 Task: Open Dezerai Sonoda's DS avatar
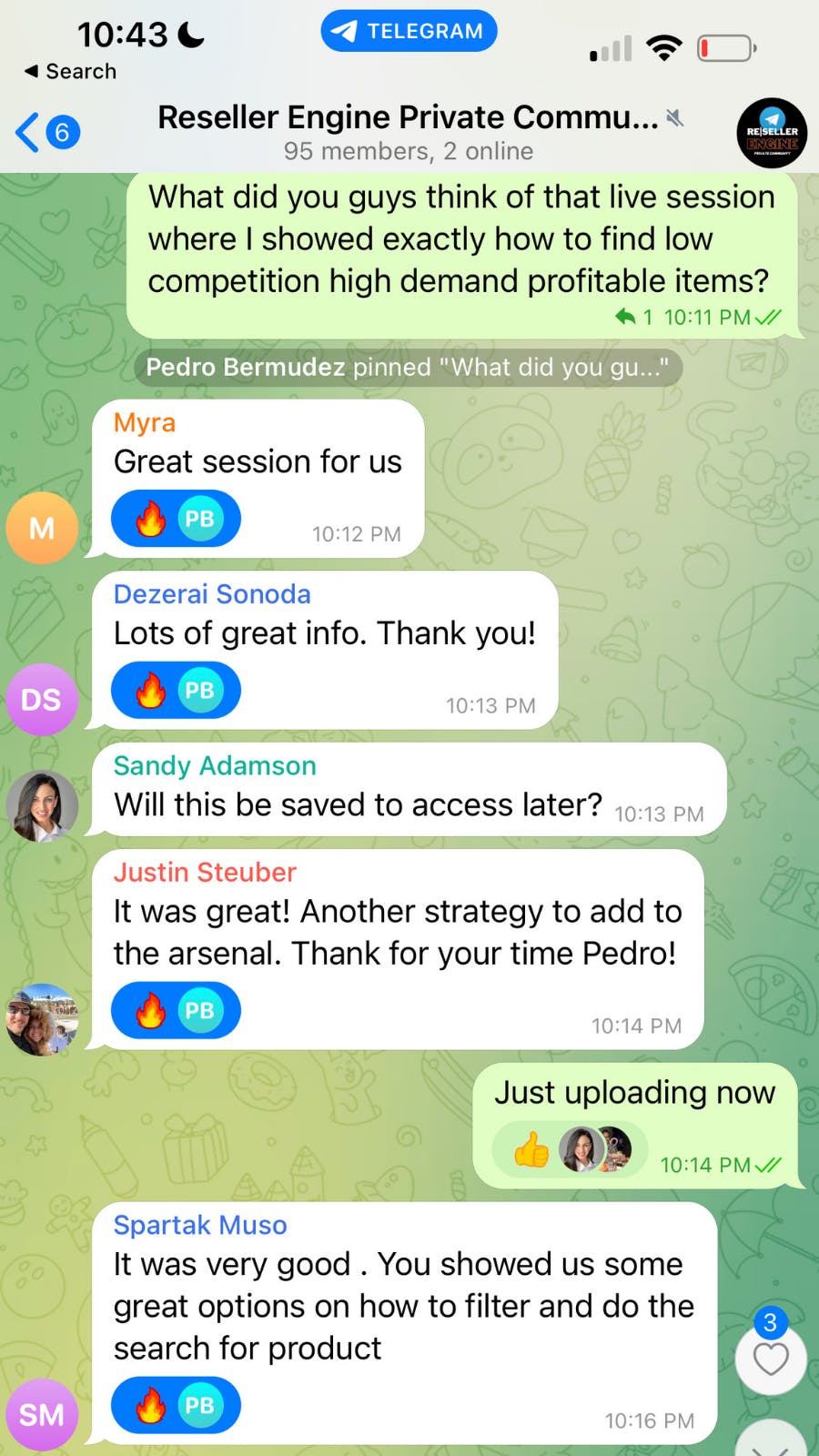click(42, 700)
